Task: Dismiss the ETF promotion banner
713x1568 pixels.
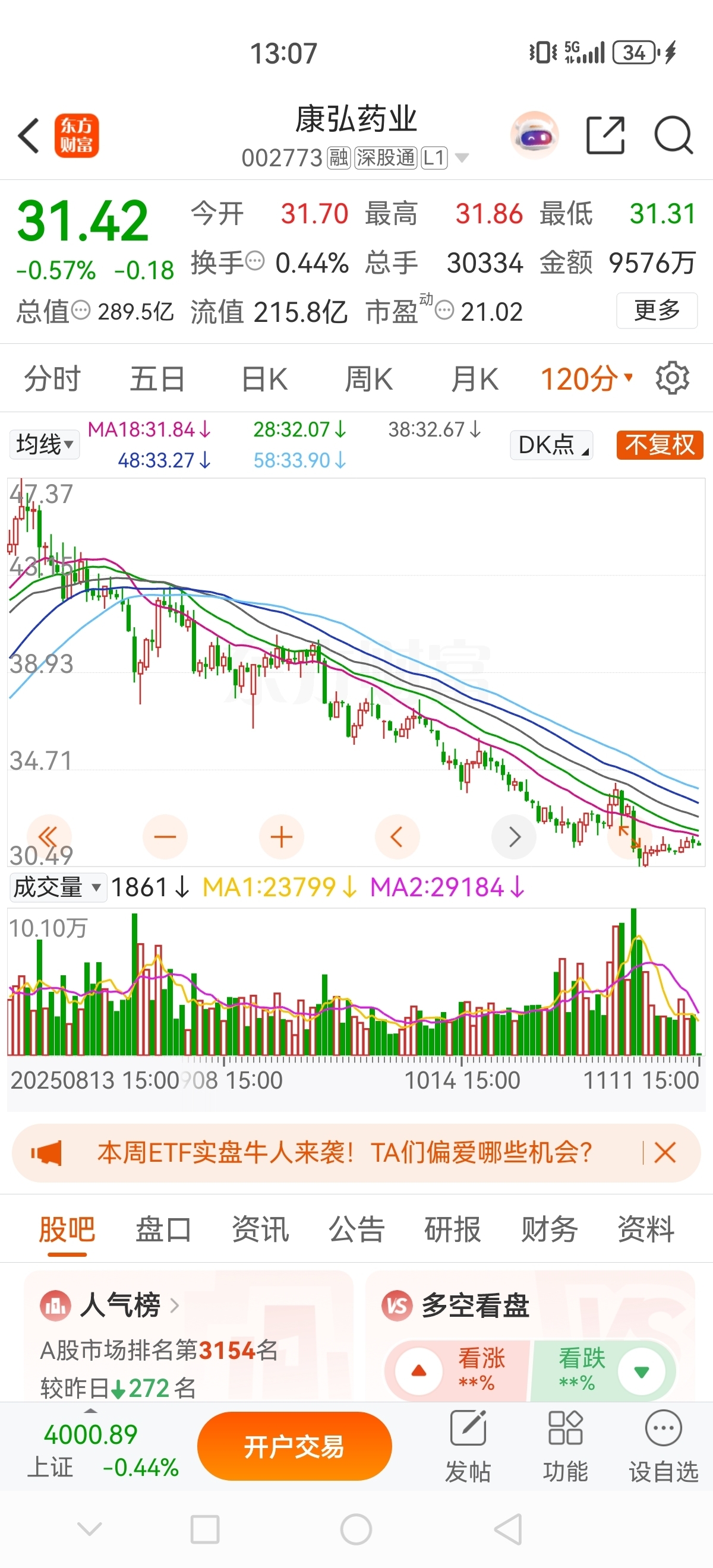Action: [x=664, y=1152]
